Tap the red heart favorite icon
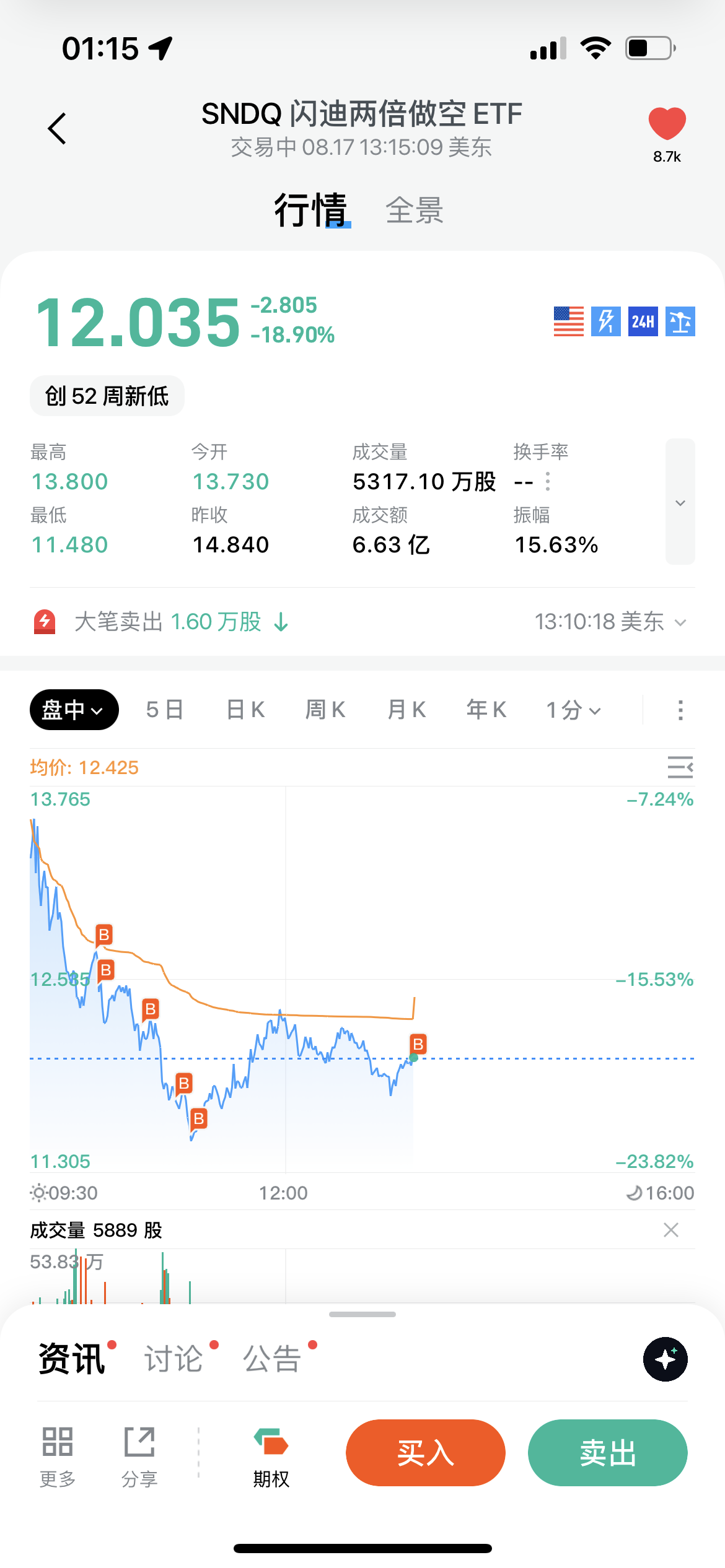 coord(667,123)
